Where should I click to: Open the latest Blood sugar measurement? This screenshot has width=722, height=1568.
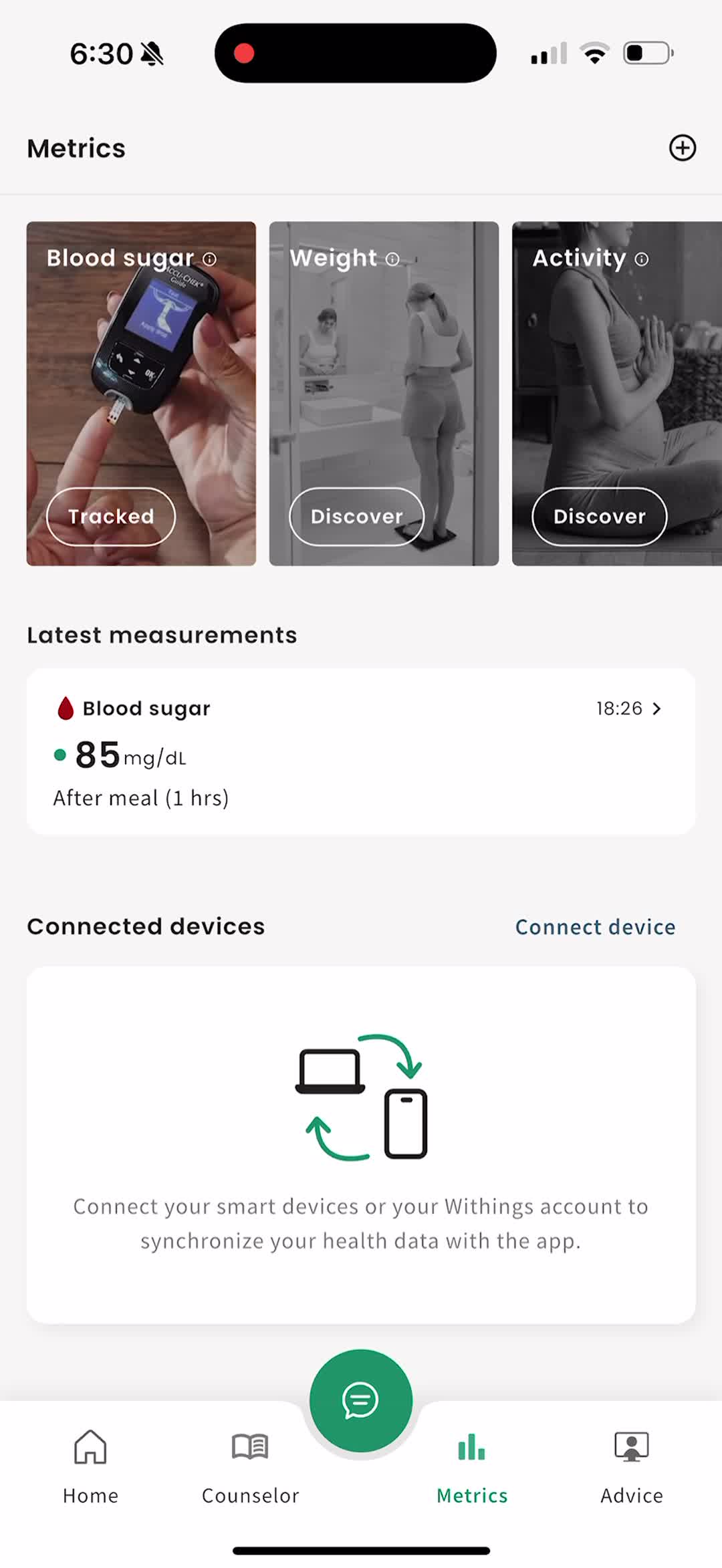click(361, 751)
